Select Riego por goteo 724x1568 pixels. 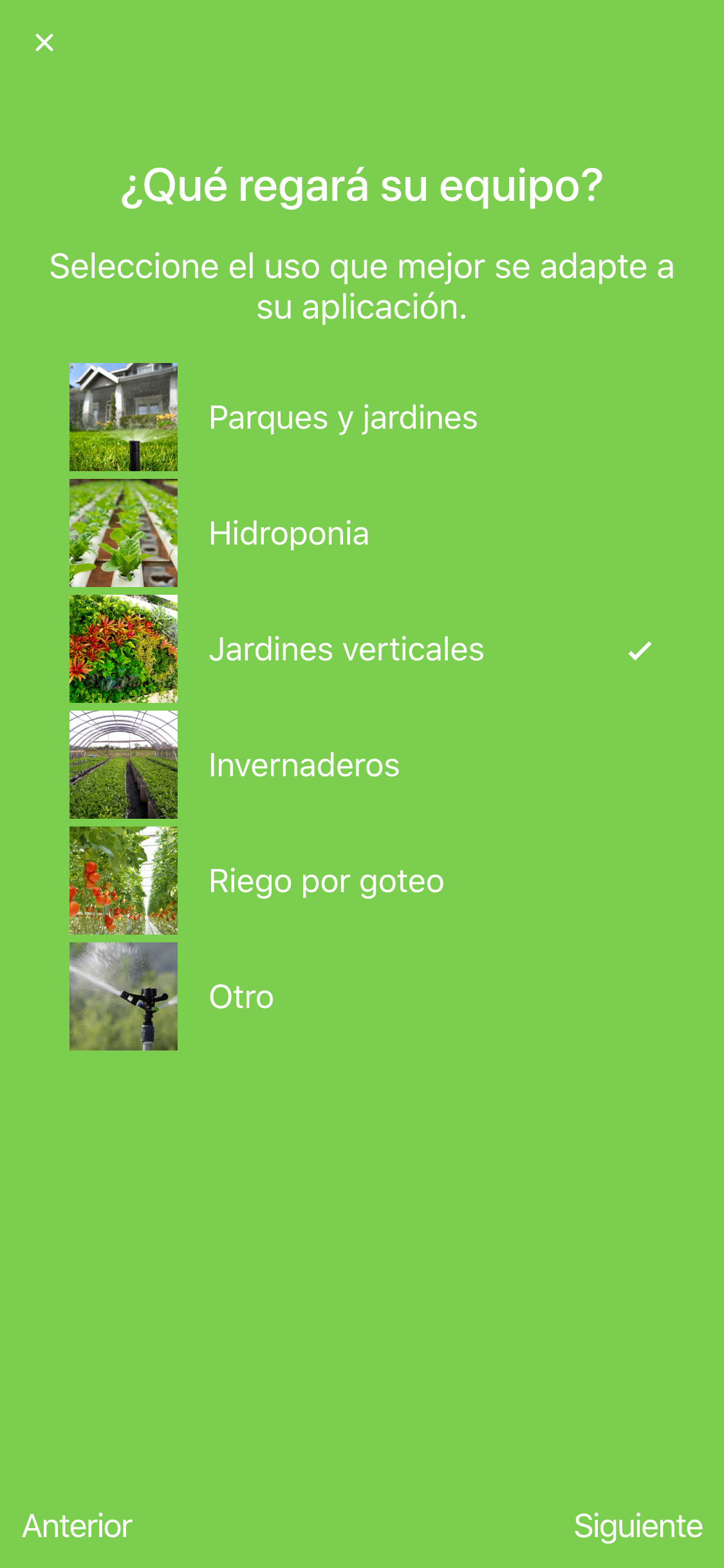click(362, 881)
